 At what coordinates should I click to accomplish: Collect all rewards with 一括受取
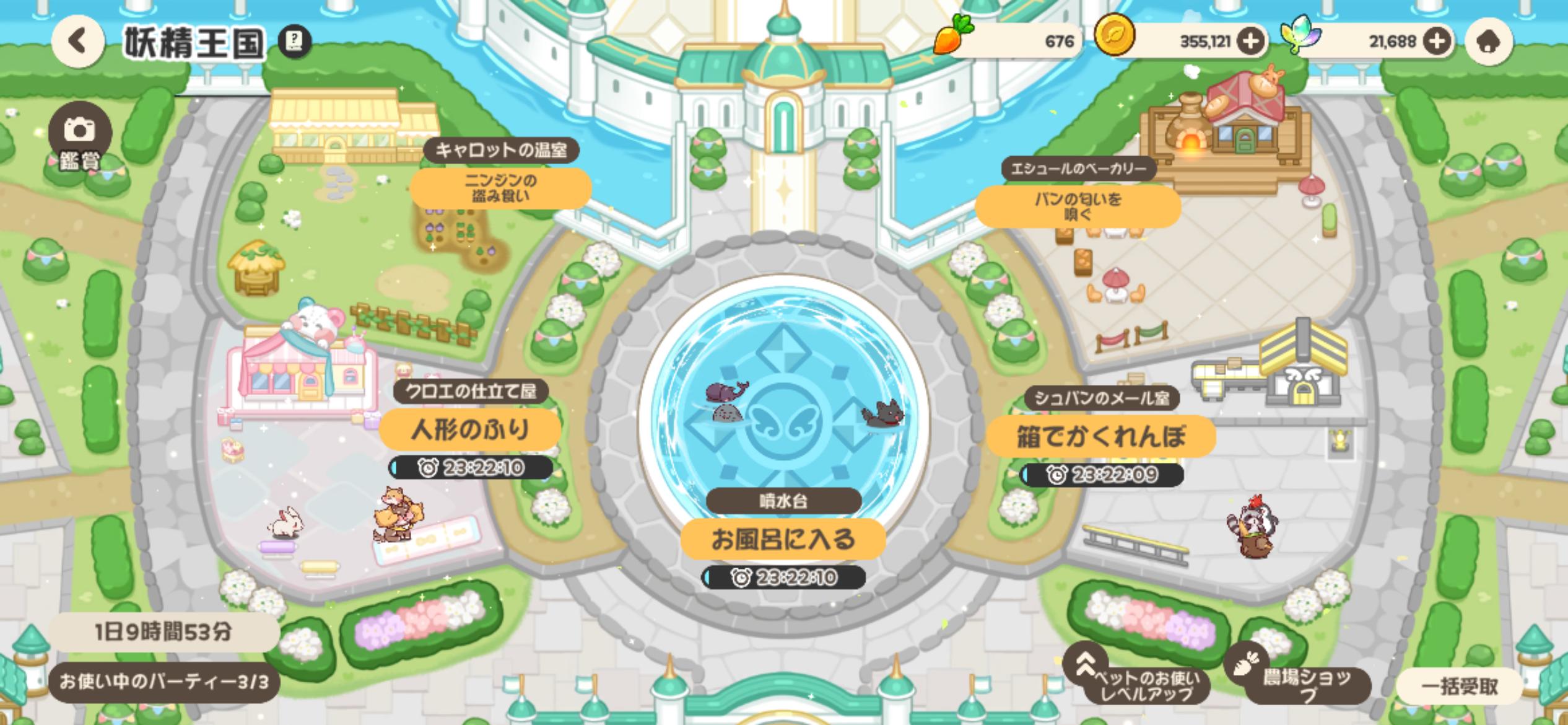1460,687
